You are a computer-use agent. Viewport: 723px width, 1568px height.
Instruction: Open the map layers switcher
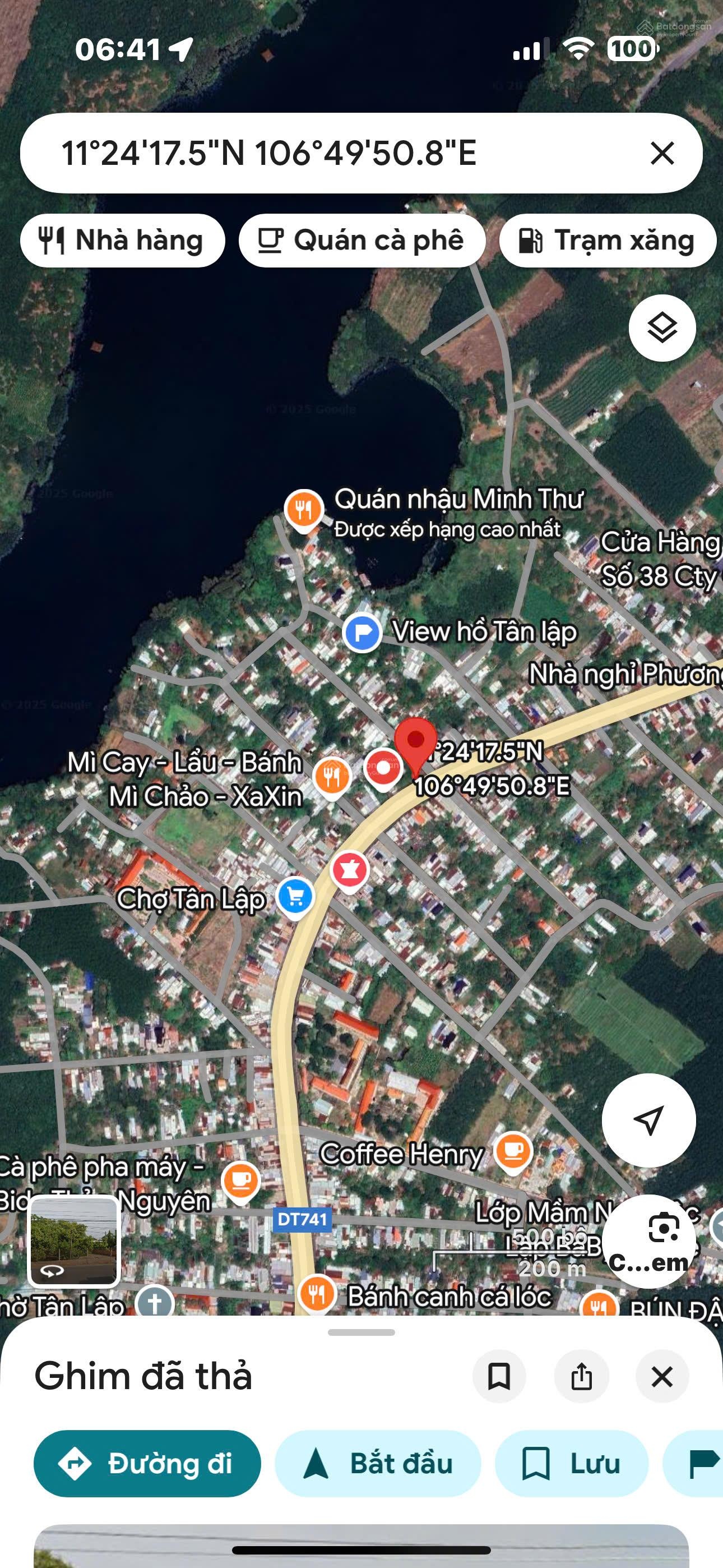click(662, 328)
